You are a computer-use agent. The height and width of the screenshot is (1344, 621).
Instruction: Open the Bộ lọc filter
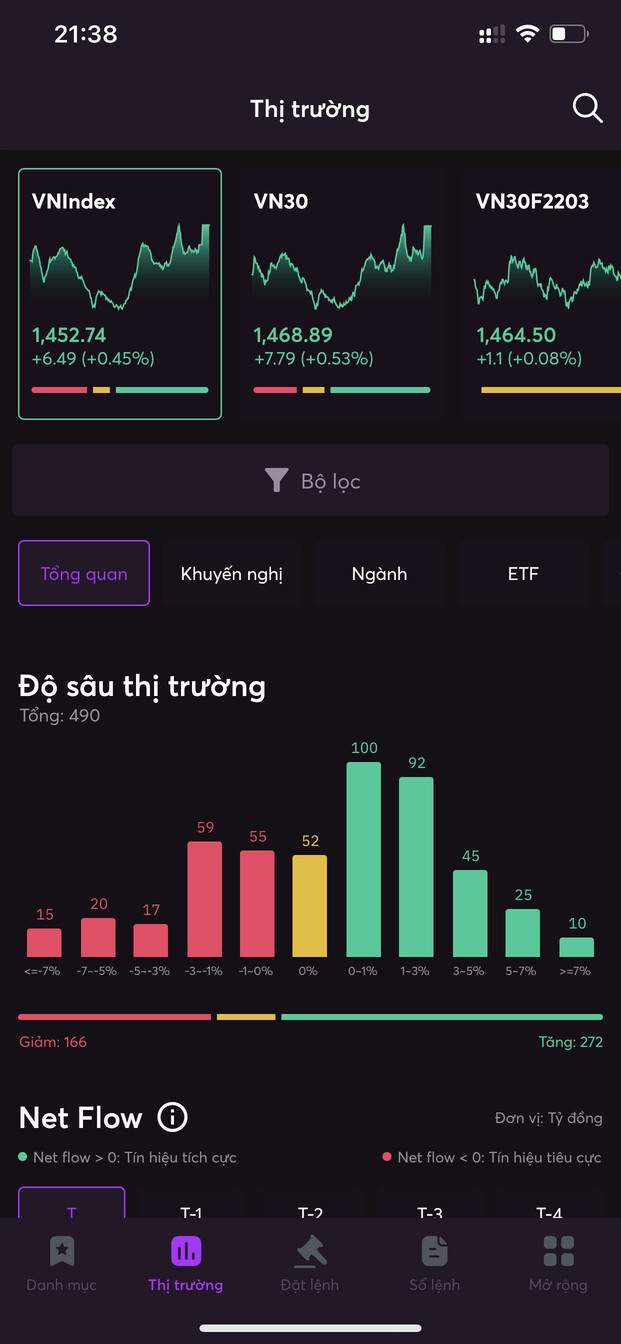[310, 481]
